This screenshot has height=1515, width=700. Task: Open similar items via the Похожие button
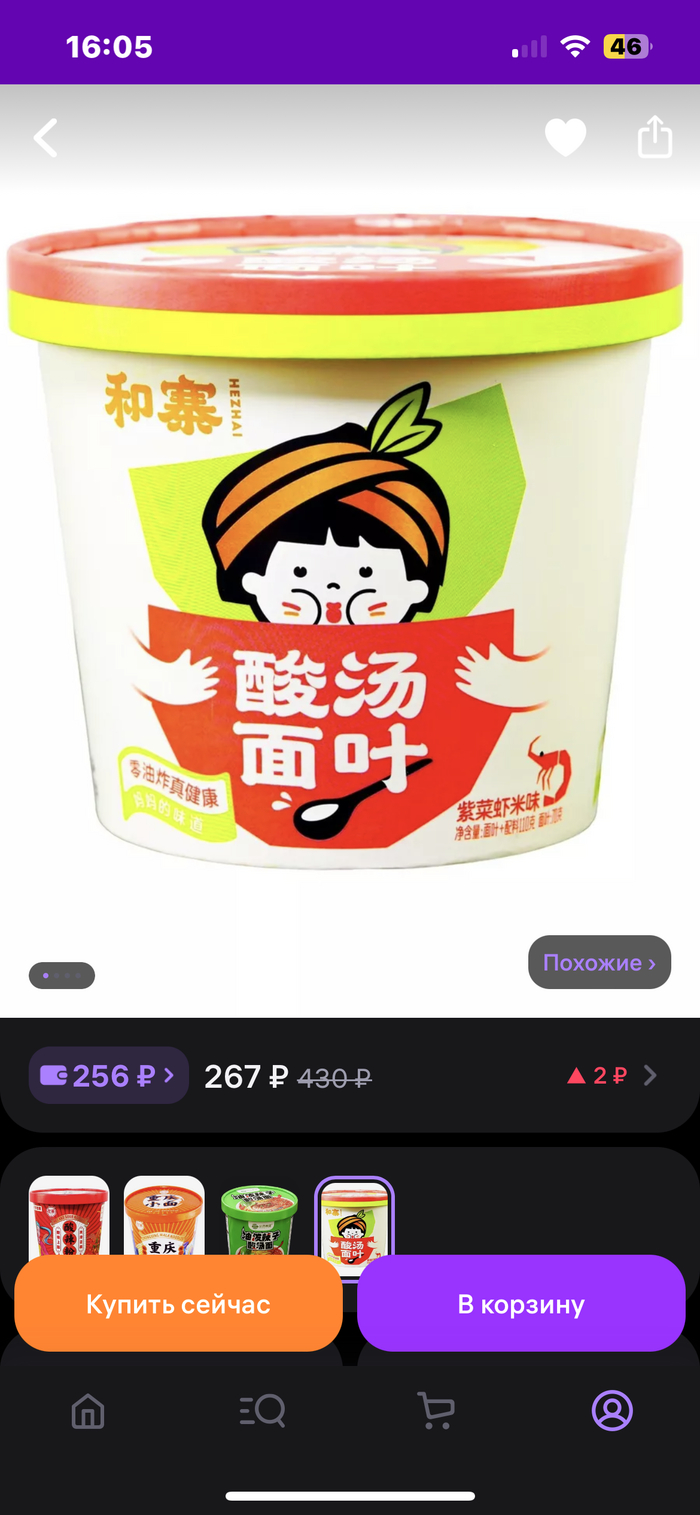point(599,962)
